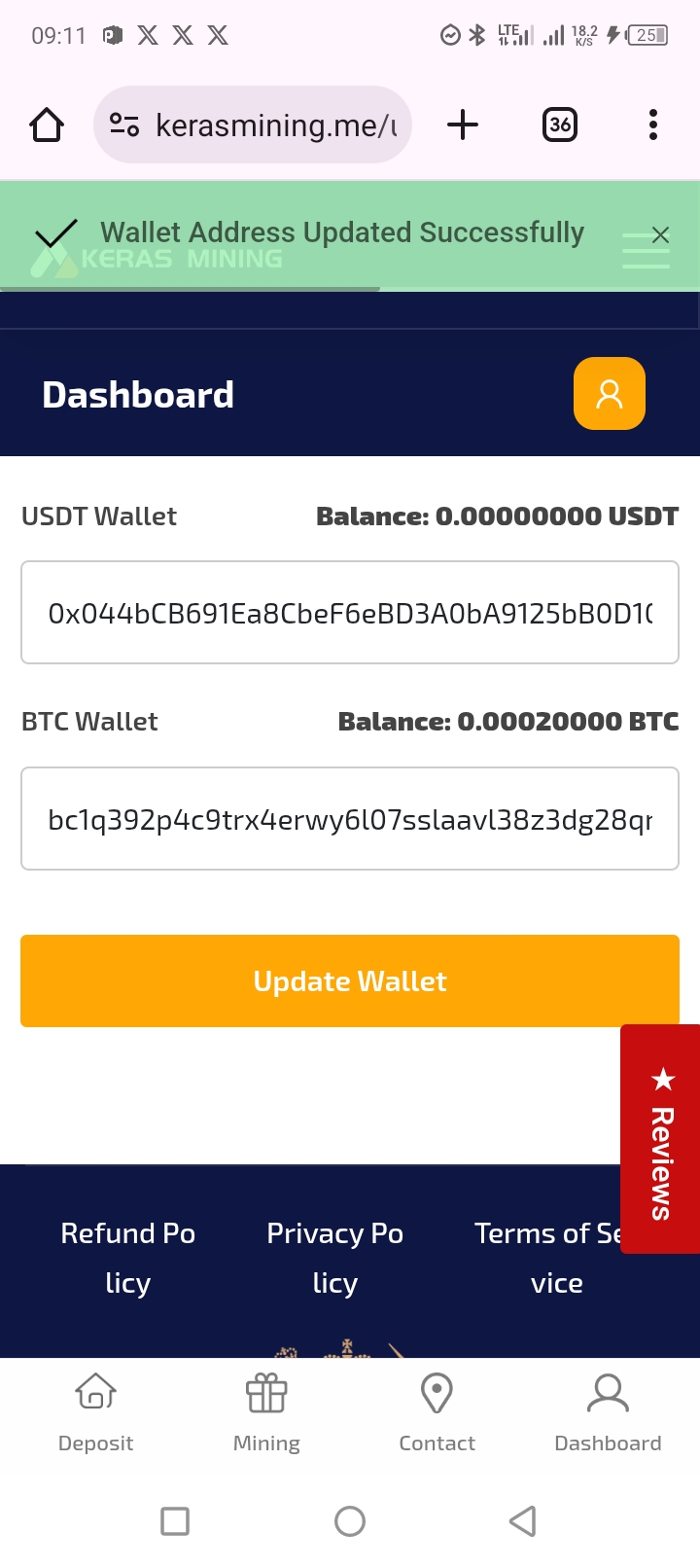Screen dimensions: 700x1568
Task: Select the Dashboard tab in bottom navigation
Action: (608, 1412)
